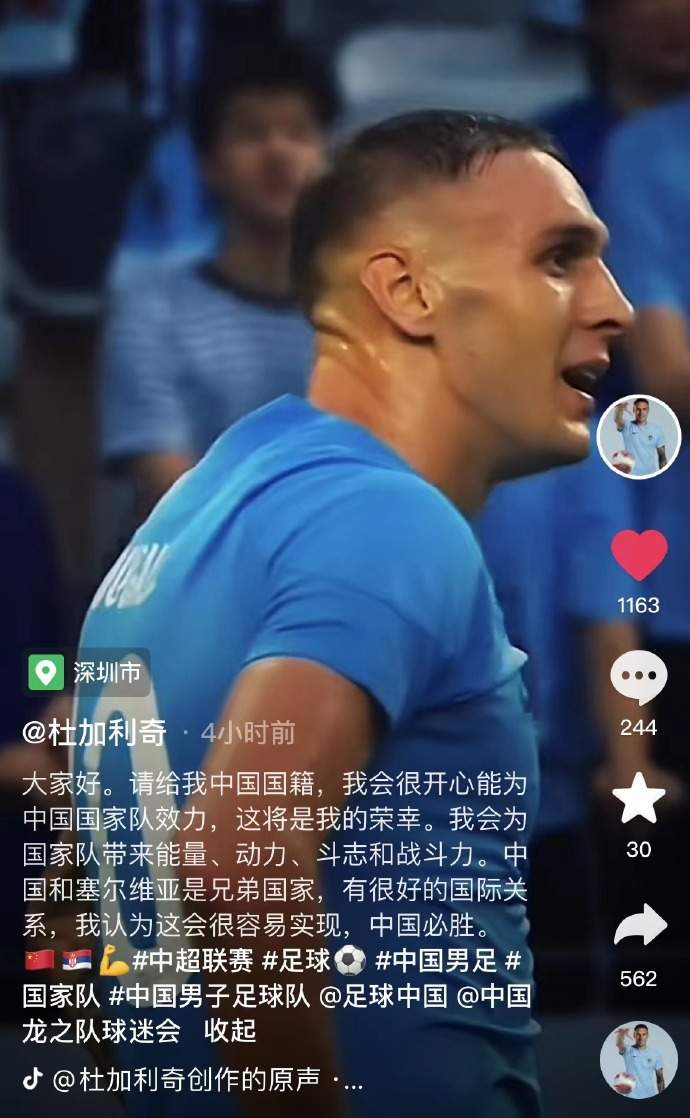Screen dimensions: 690x1118
Task: Collapse the caption with 收起
Action: (x=230, y=1030)
